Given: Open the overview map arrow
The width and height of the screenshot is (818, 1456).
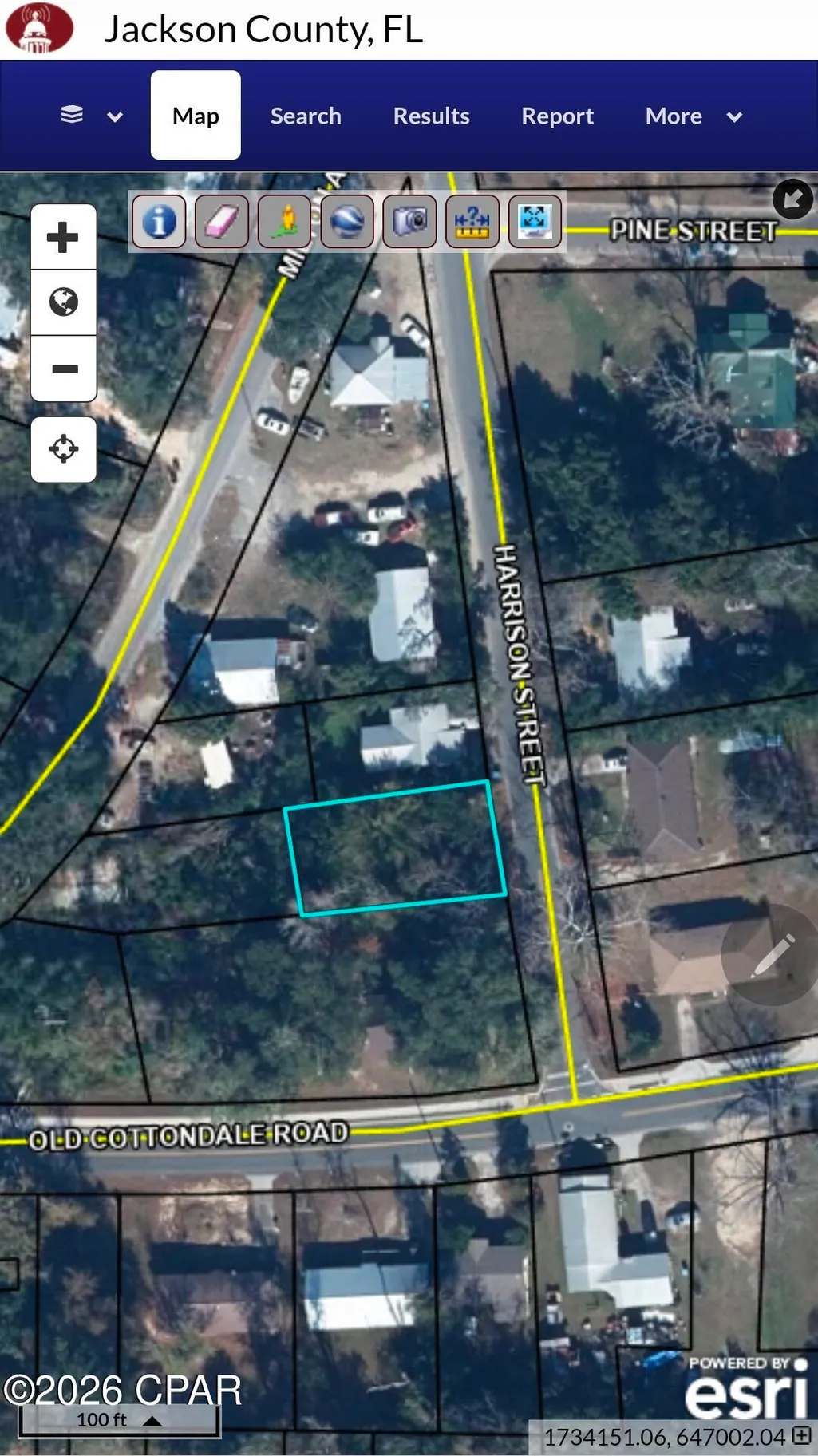Looking at the screenshot, I should click(x=792, y=199).
